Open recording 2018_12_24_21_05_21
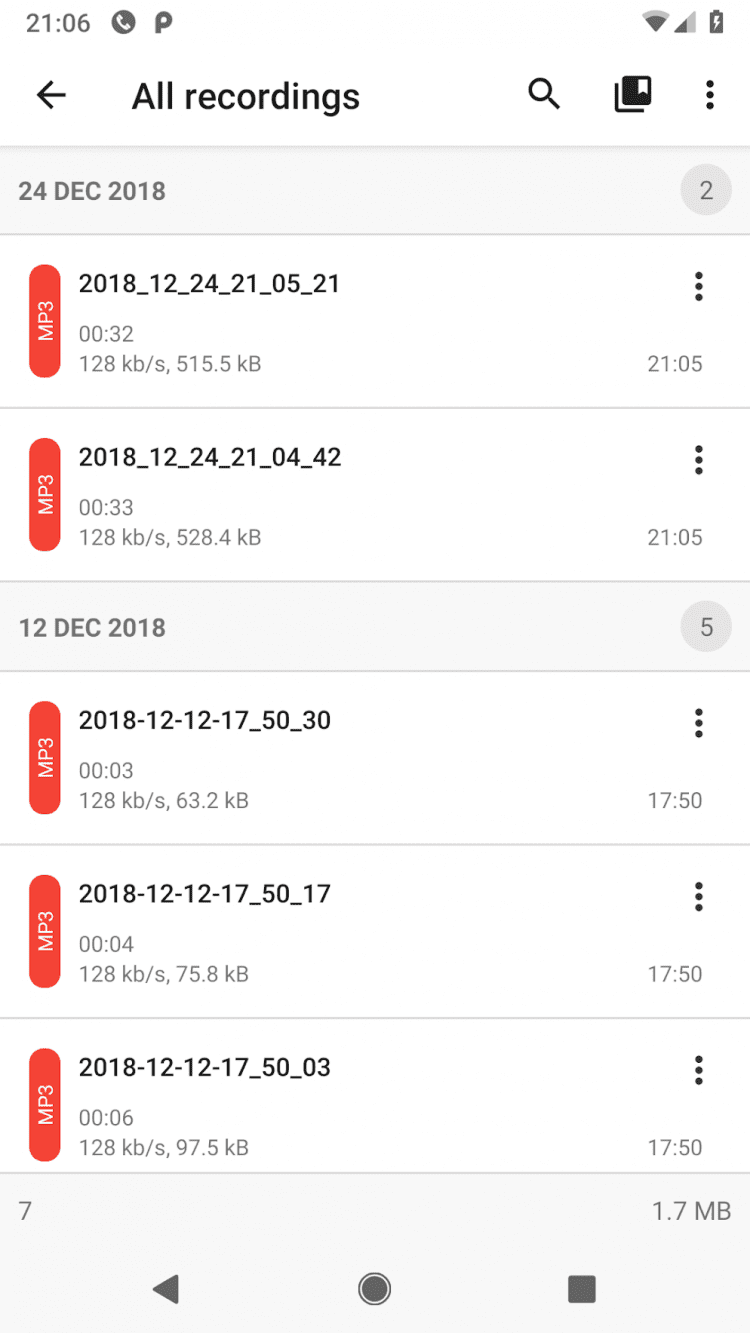Image resolution: width=750 pixels, height=1333 pixels. 300,322
